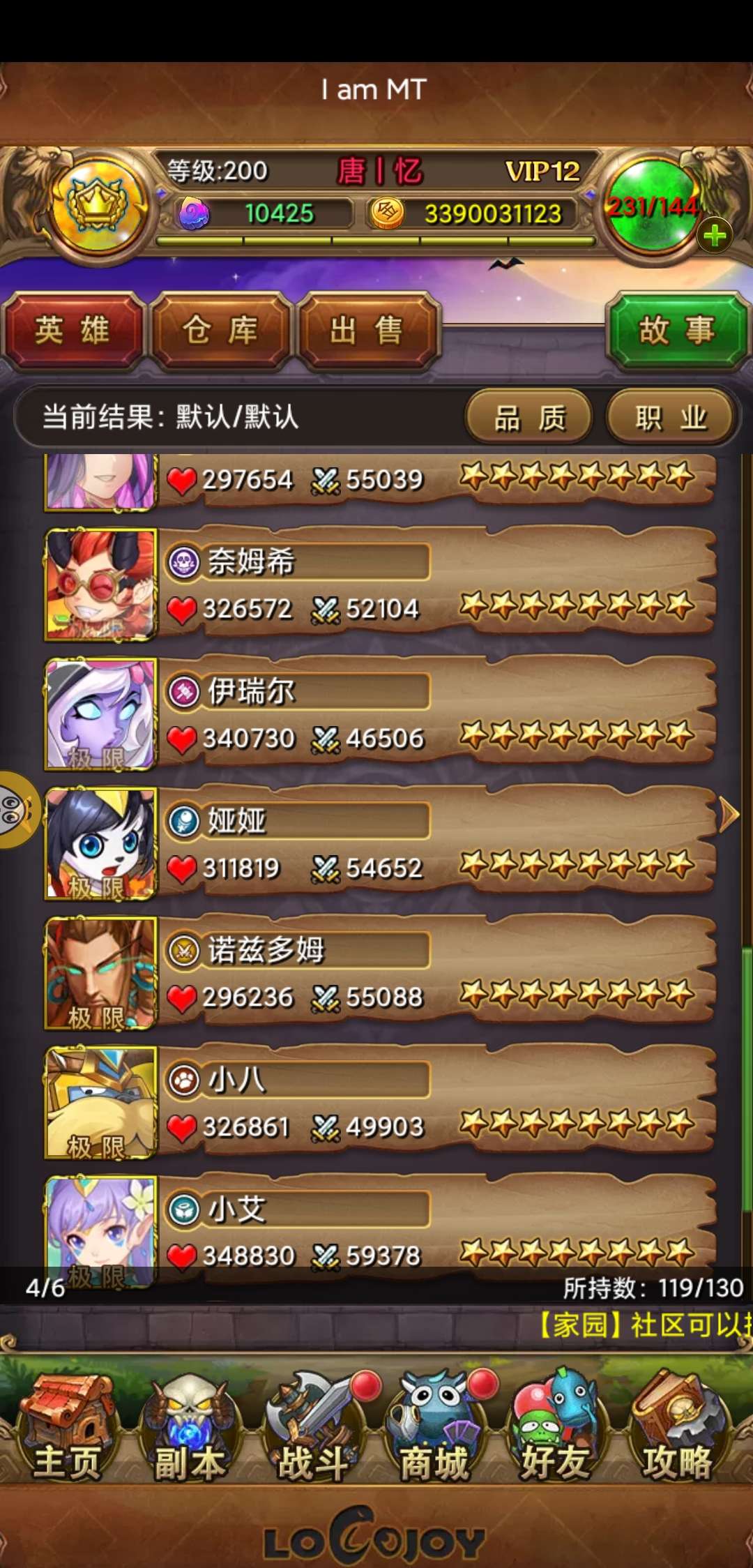Screen dimensions: 753x1568
Task: Tap the green plus to add stamina
Action: [715, 236]
